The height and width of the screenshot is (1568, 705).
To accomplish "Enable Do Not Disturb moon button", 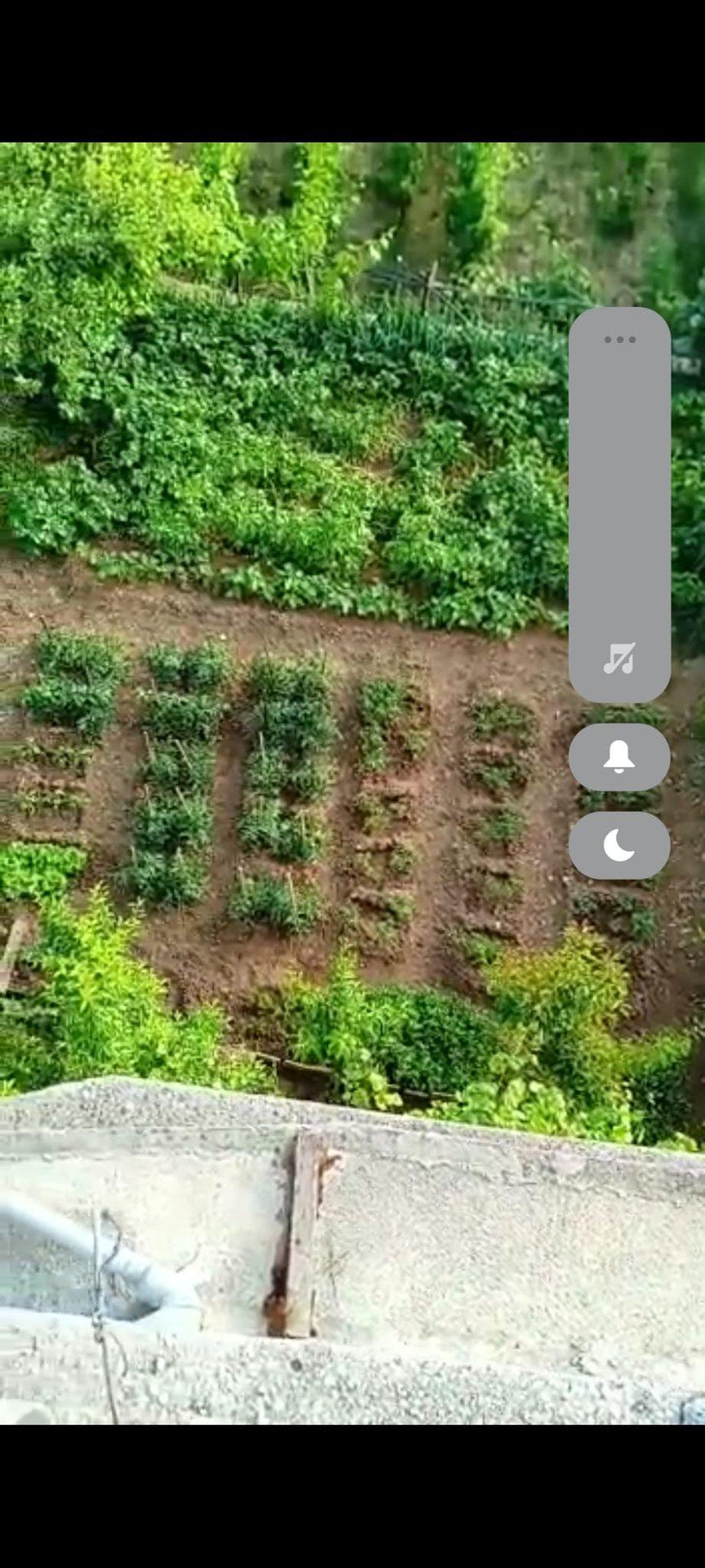I will click(619, 845).
